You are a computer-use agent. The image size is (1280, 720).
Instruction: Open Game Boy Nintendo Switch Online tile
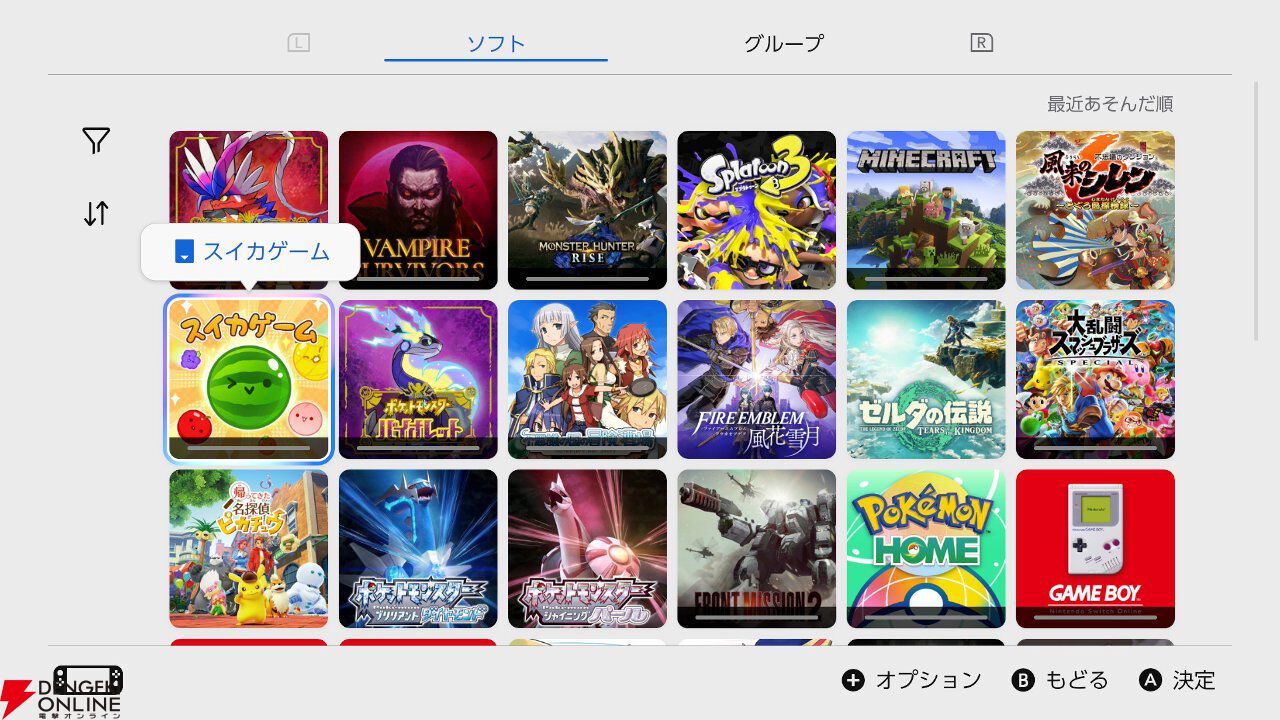[1095, 548]
